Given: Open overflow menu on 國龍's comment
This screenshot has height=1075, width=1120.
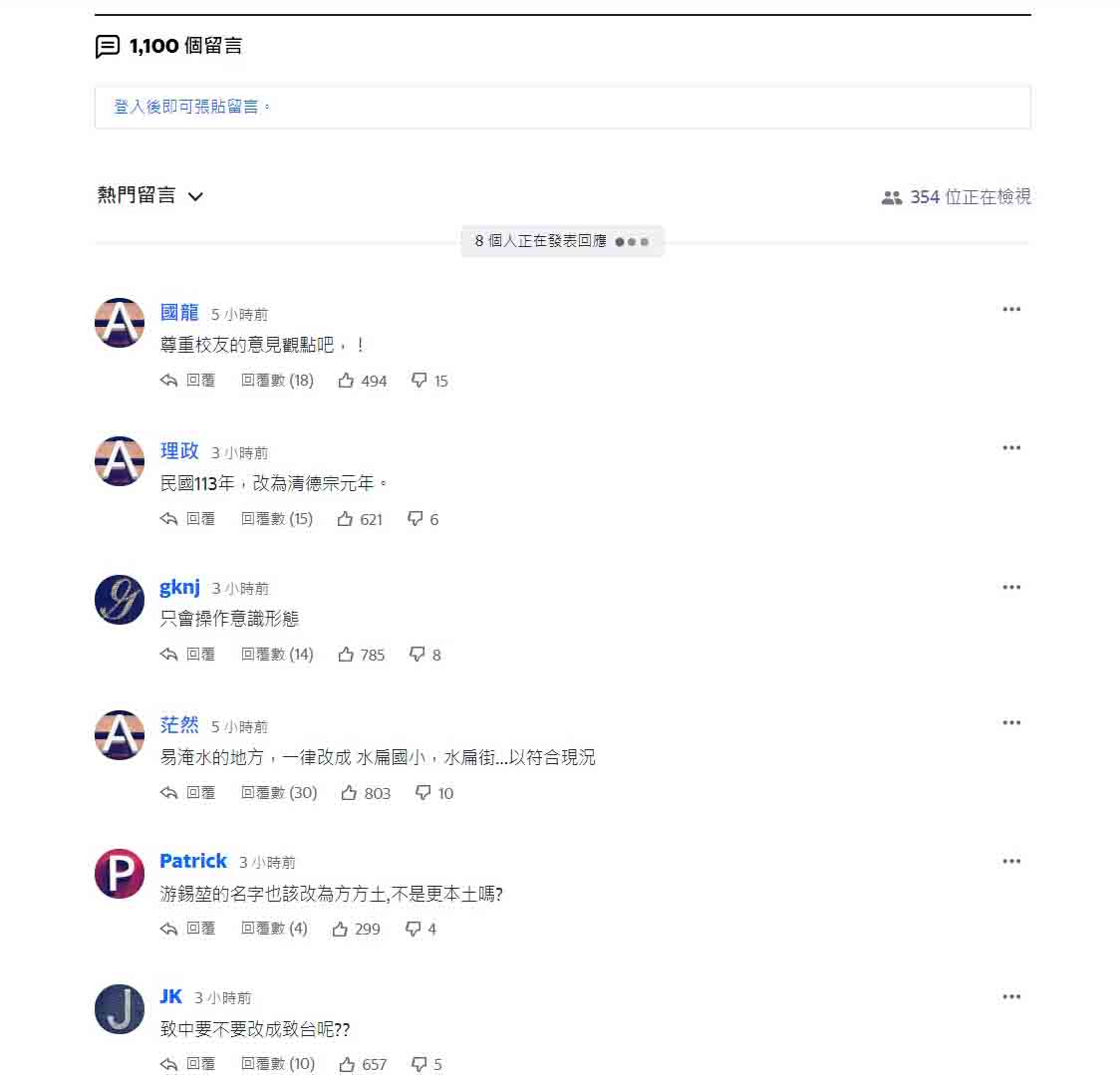Looking at the screenshot, I should click(1011, 310).
